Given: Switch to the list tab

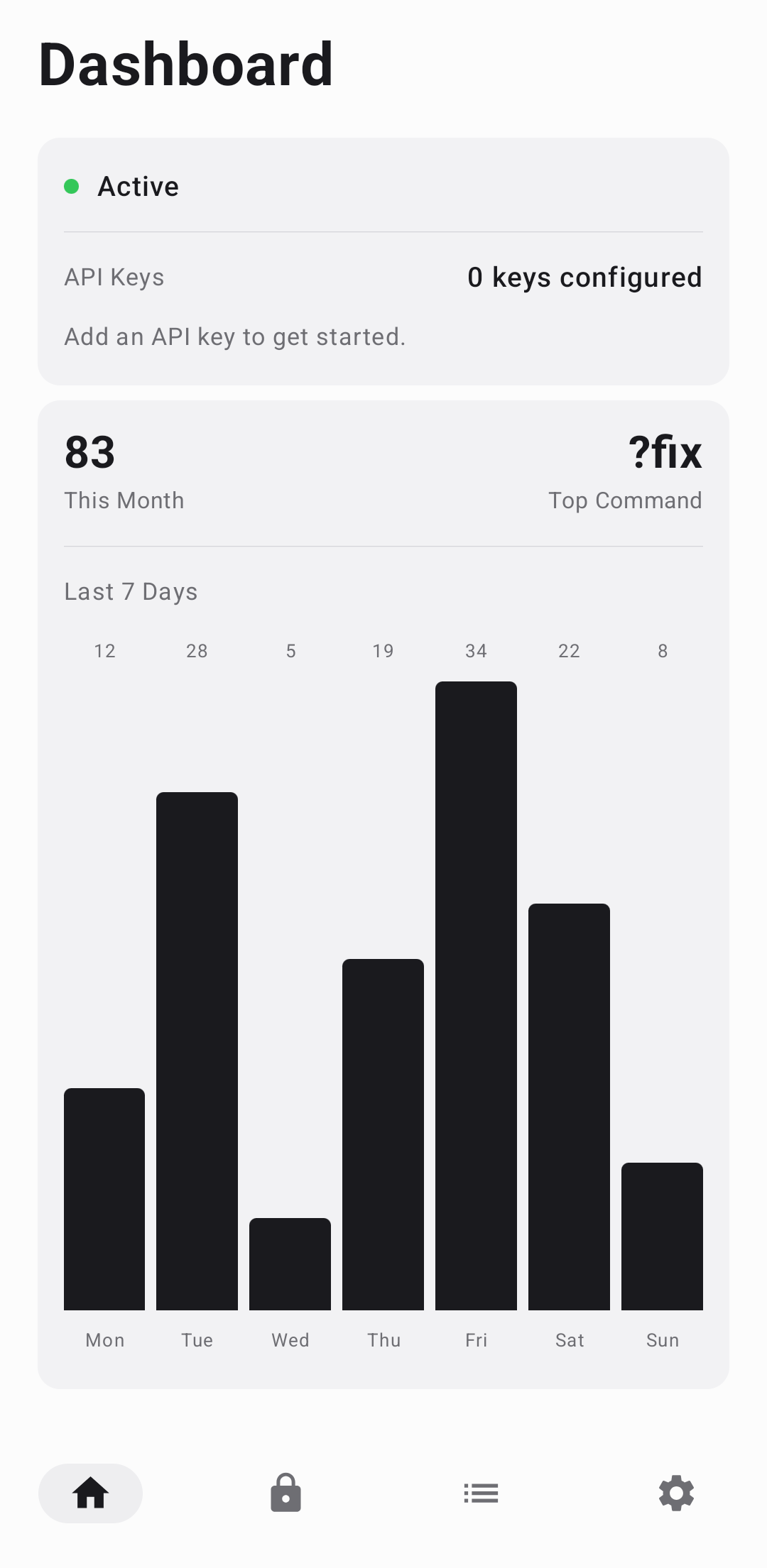Looking at the screenshot, I should pyautogui.click(x=481, y=1493).
